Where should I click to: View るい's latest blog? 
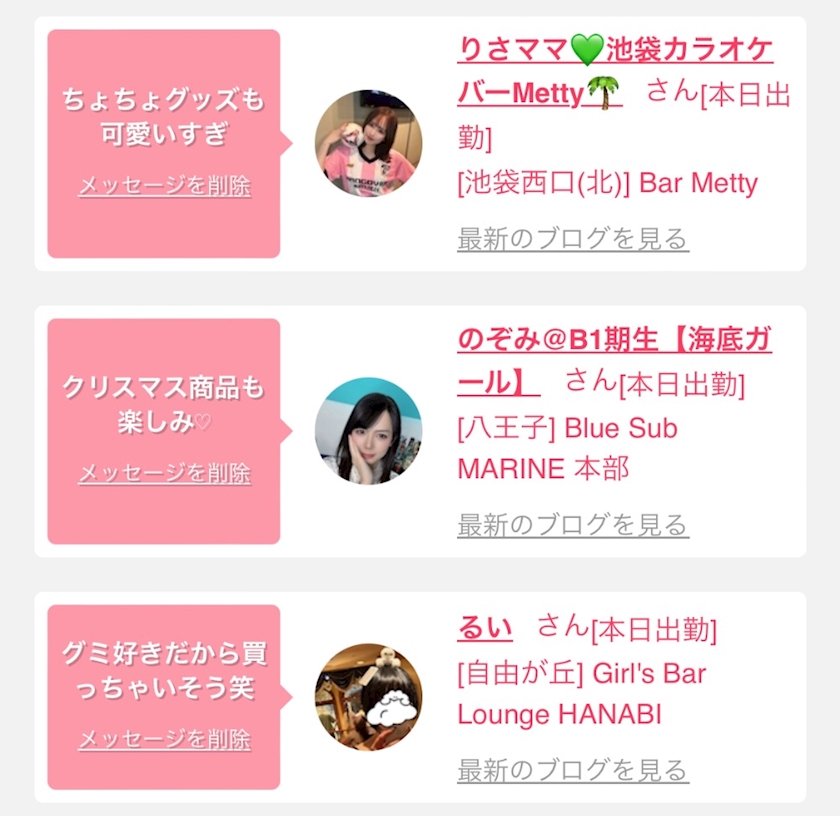coord(573,770)
